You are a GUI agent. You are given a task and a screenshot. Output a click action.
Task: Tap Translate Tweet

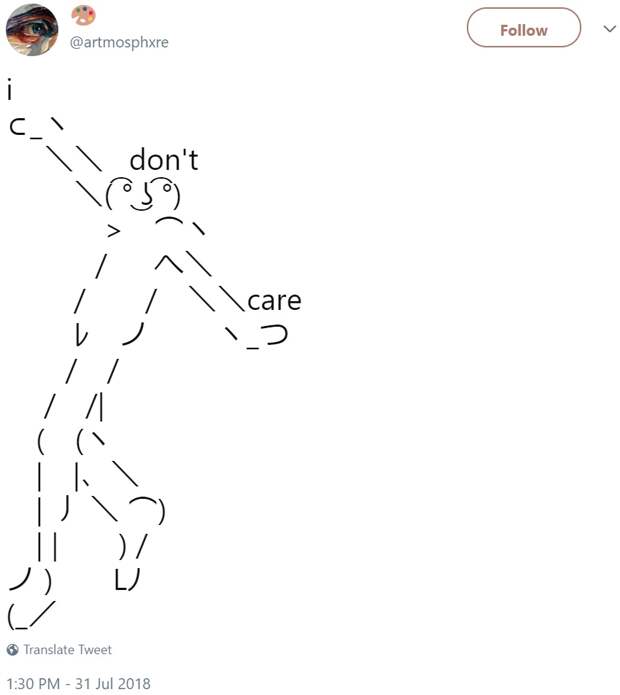66,650
